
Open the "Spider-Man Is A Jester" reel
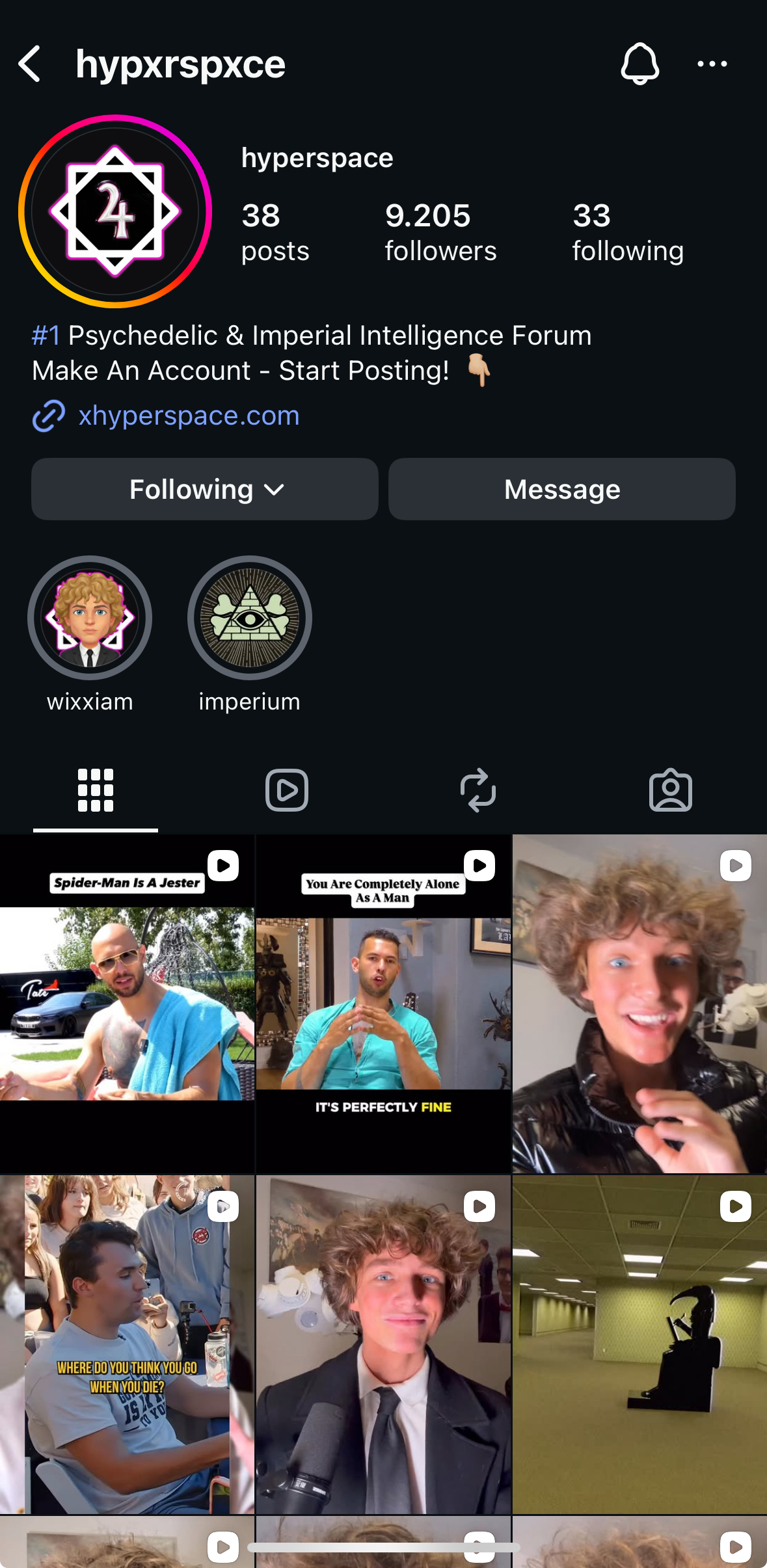(x=127, y=1003)
